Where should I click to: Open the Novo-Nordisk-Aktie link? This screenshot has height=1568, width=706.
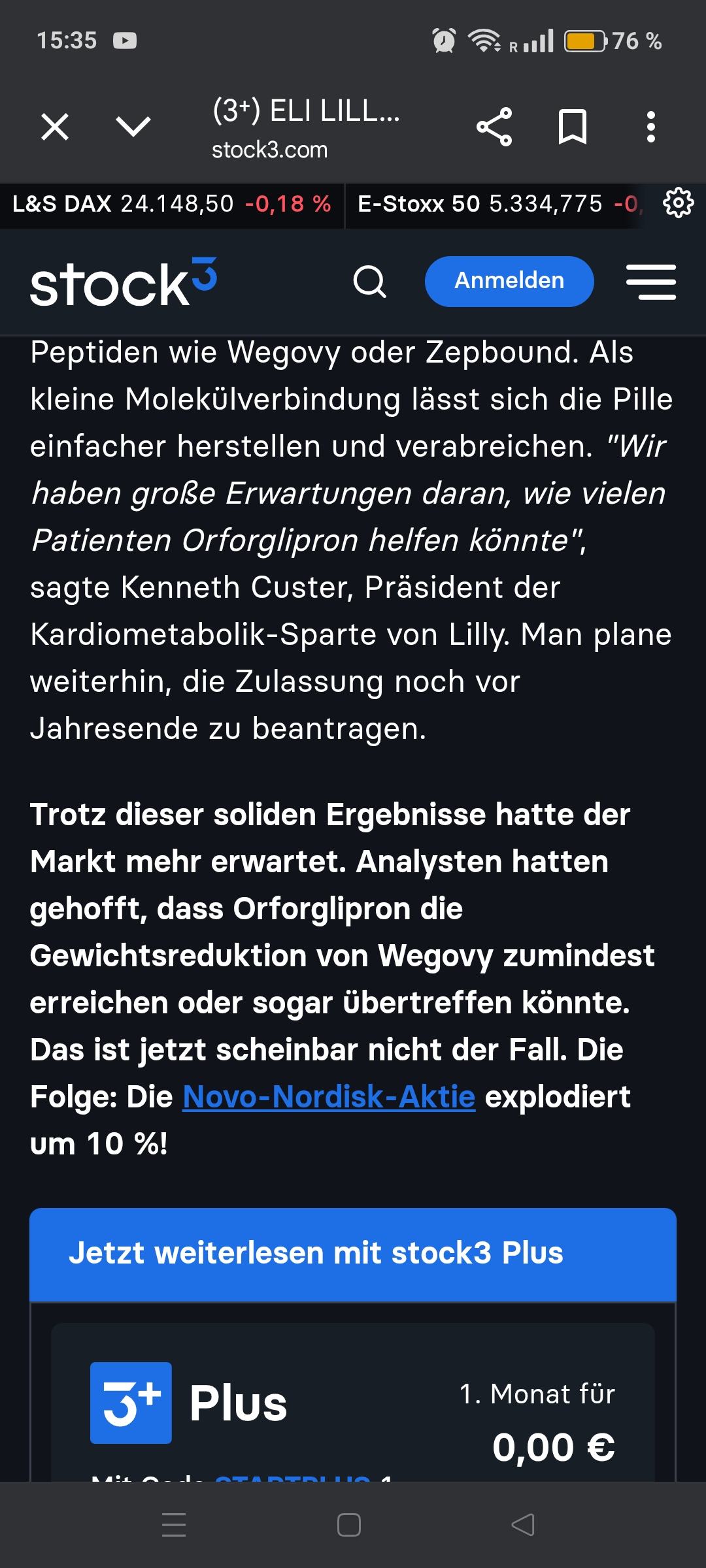[329, 1097]
